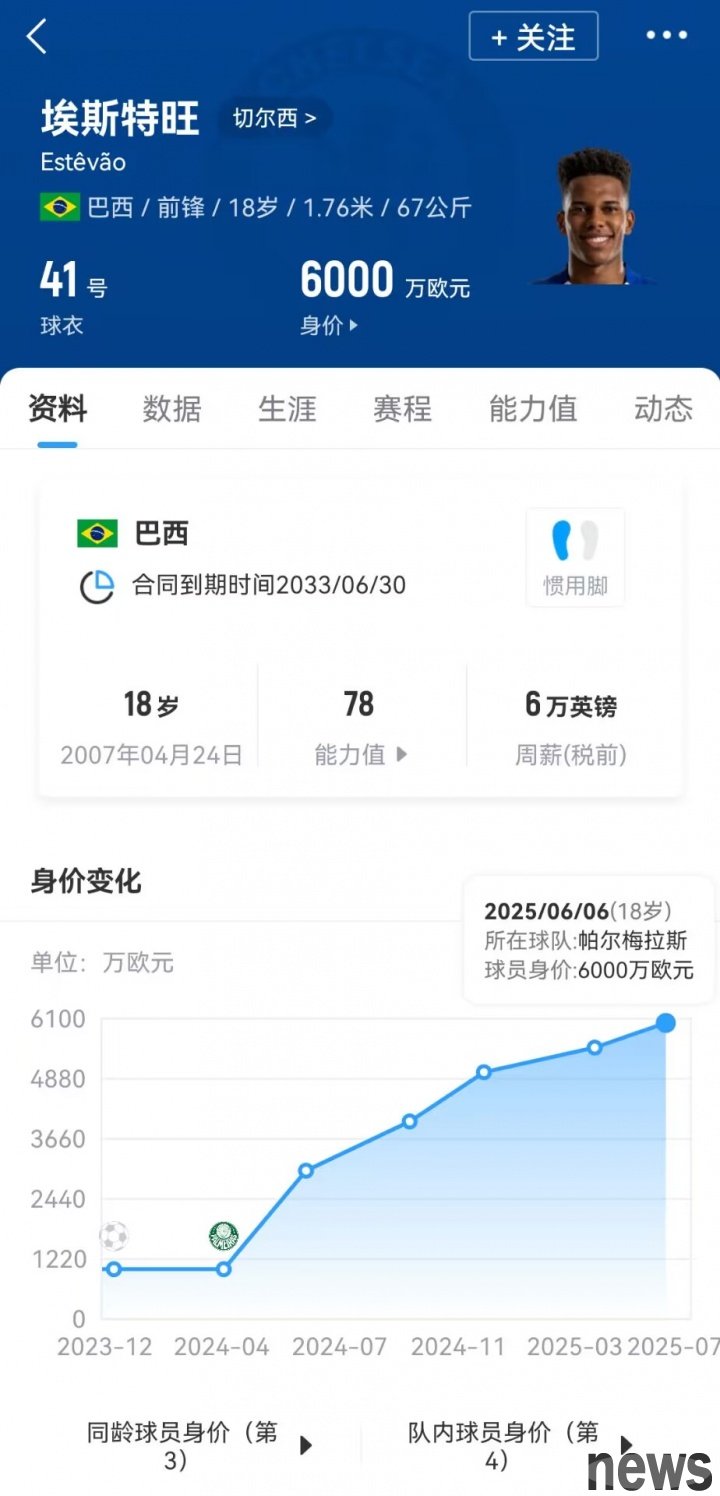The image size is (720, 1496).
Task: Open the top 能力值 tab
Action: (533, 409)
